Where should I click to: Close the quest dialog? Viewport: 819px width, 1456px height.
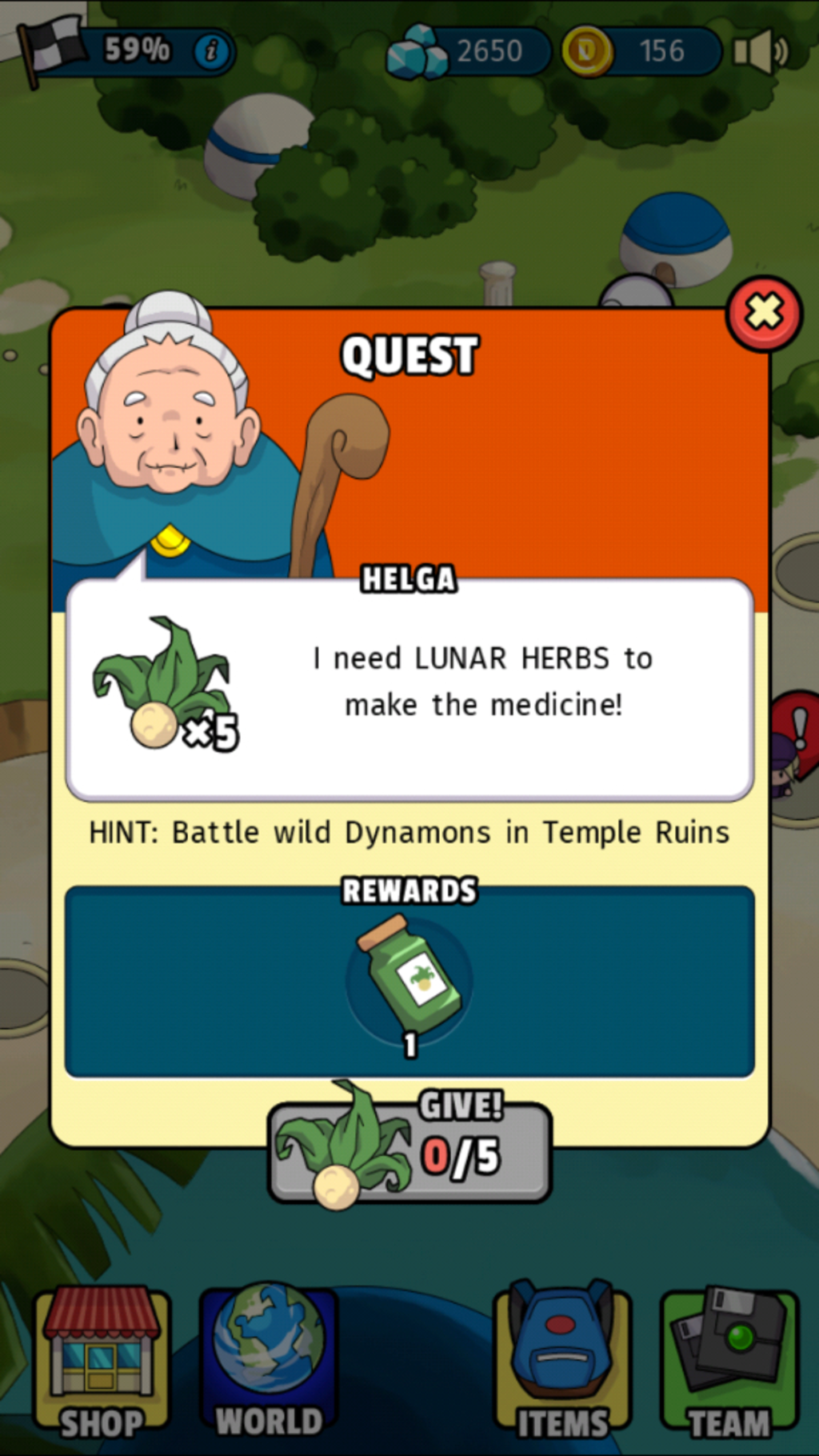click(764, 313)
